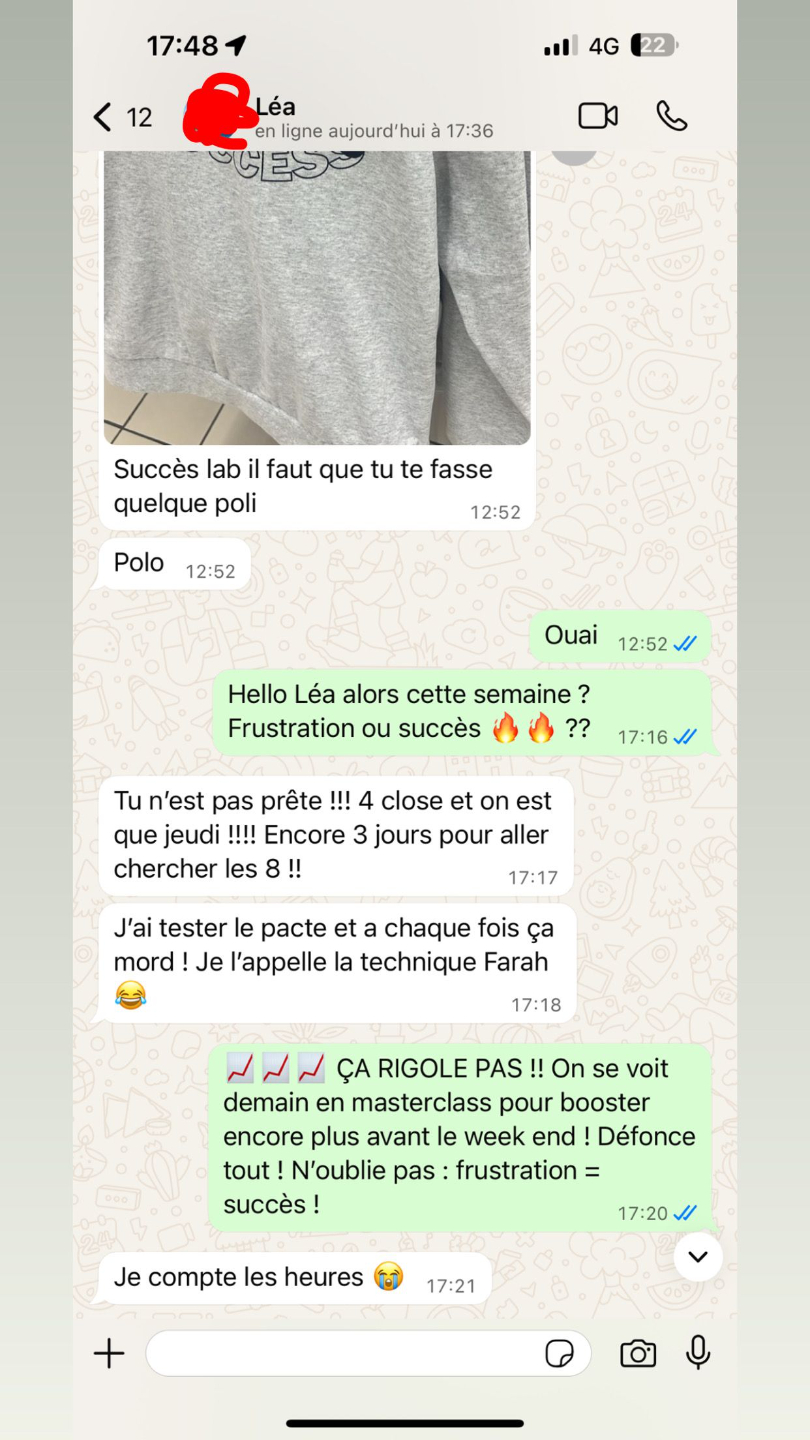Start a video call with Léa
This screenshot has height=1440, width=810.
tap(598, 116)
